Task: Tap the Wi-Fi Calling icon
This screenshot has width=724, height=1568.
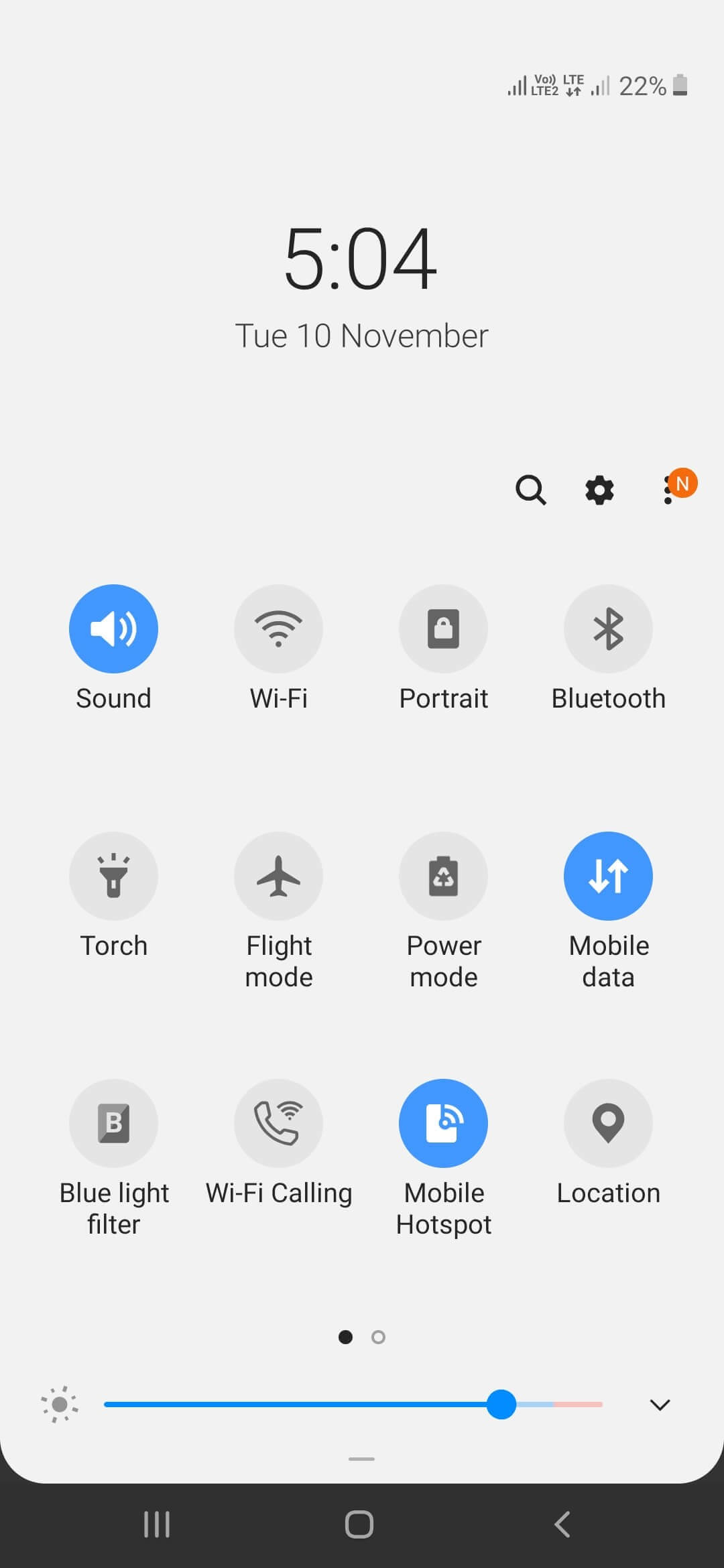Action: (278, 1123)
